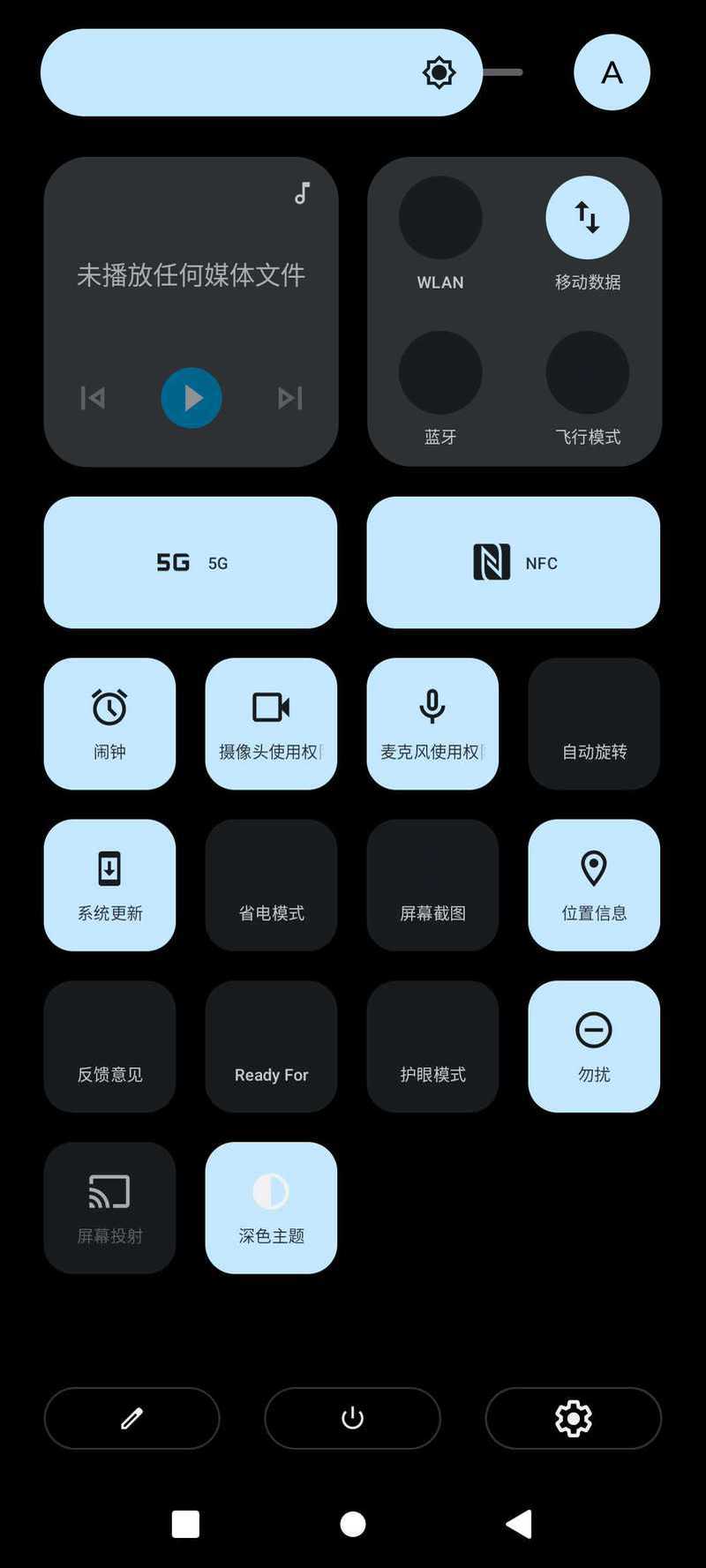Open settings via the gear button
Image resolution: width=706 pixels, height=1568 pixels.
coord(573,1418)
